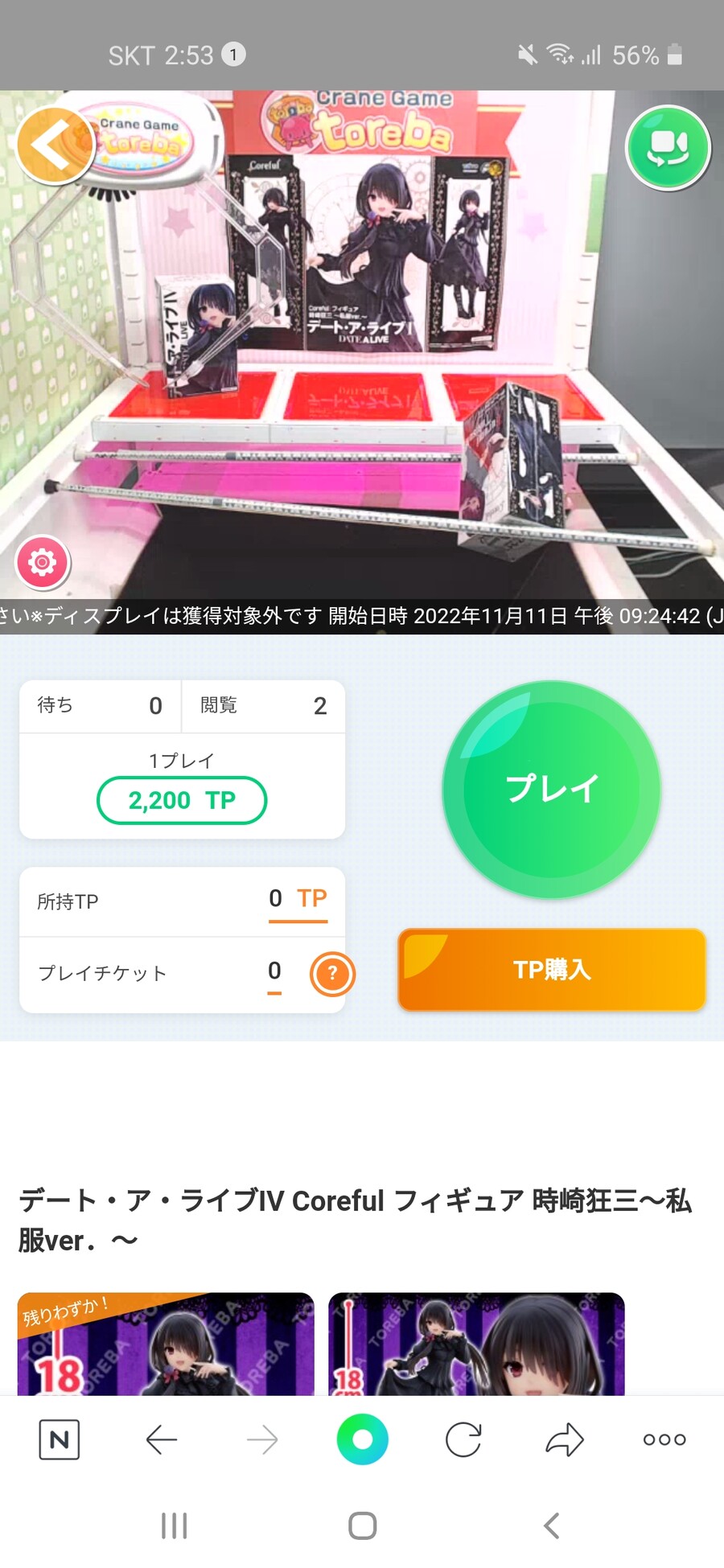Viewport: 724px width, 1568px height.
Task: Navigate back with the browser back arrow
Action: (x=160, y=1439)
